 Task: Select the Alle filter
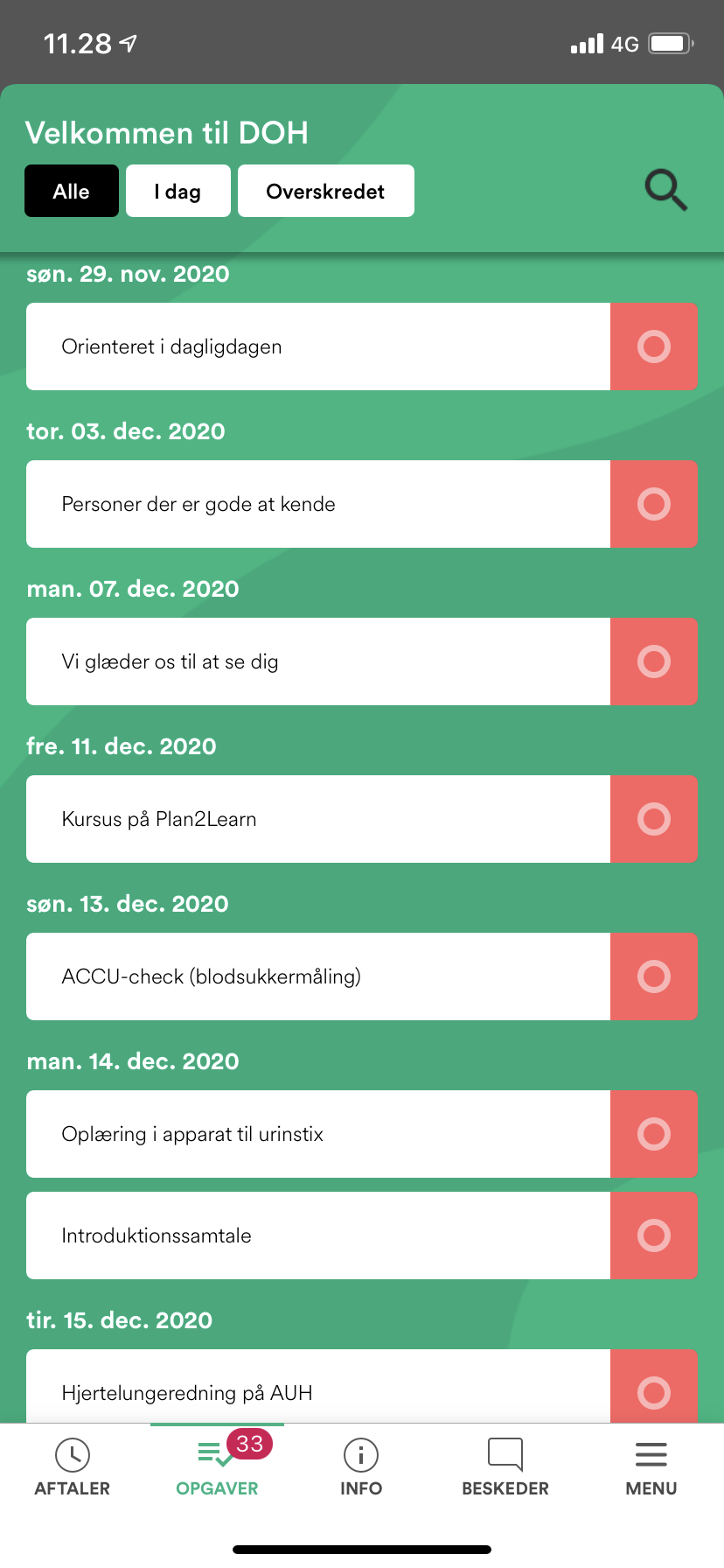(72, 191)
